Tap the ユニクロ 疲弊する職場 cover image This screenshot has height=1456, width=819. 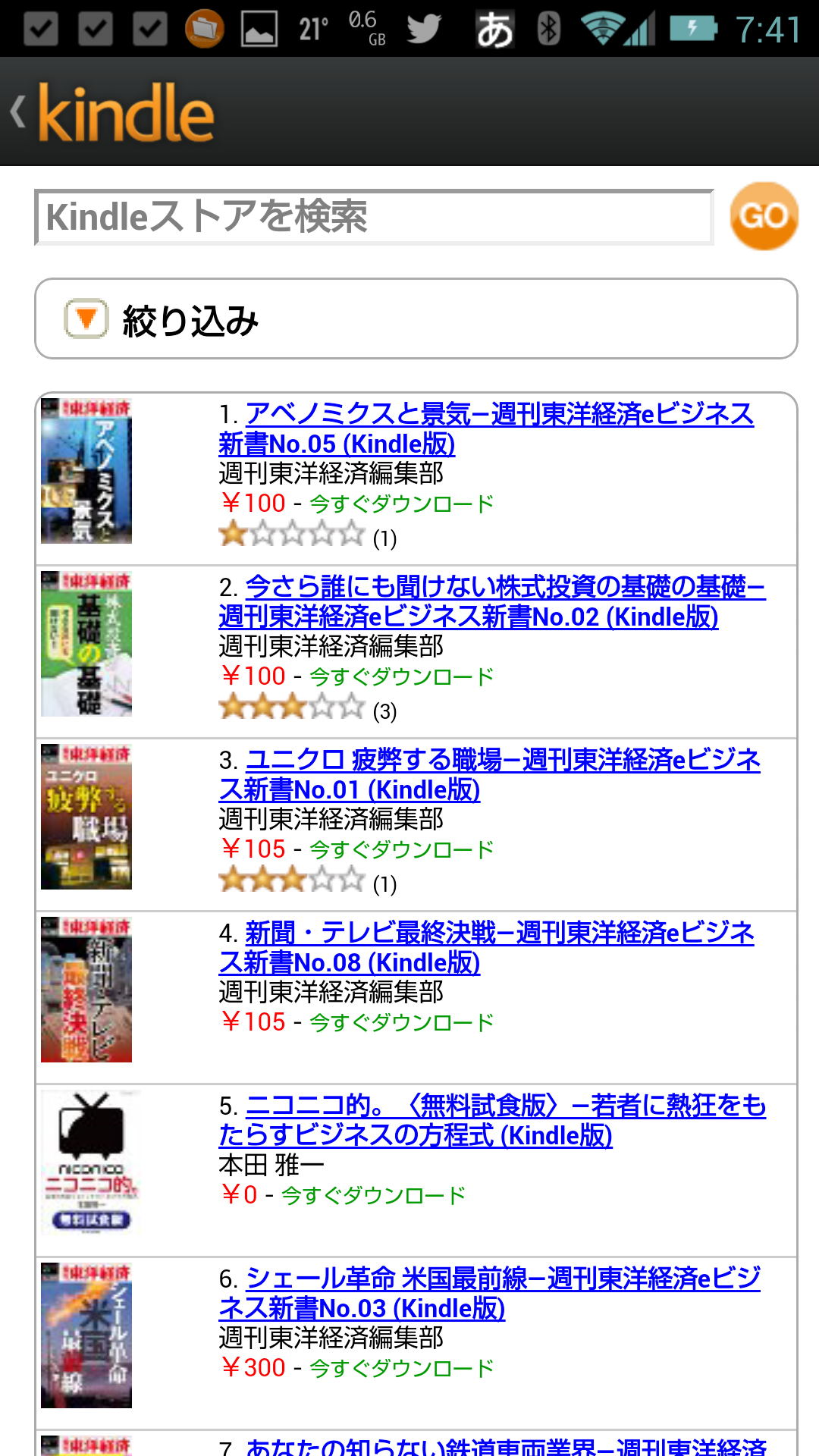click(86, 817)
